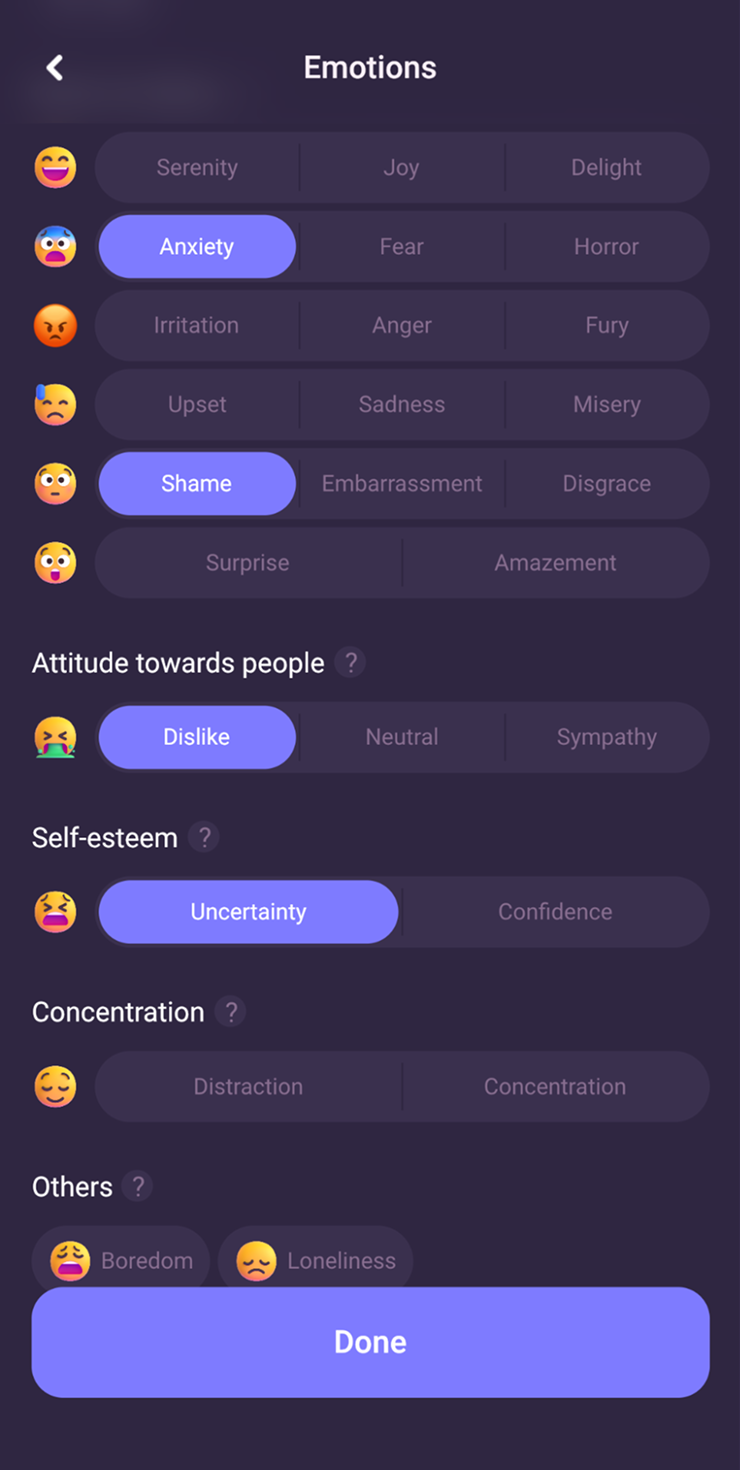Image resolution: width=740 pixels, height=1470 pixels.
Task: Confirm selections with Done
Action: (x=370, y=1342)
